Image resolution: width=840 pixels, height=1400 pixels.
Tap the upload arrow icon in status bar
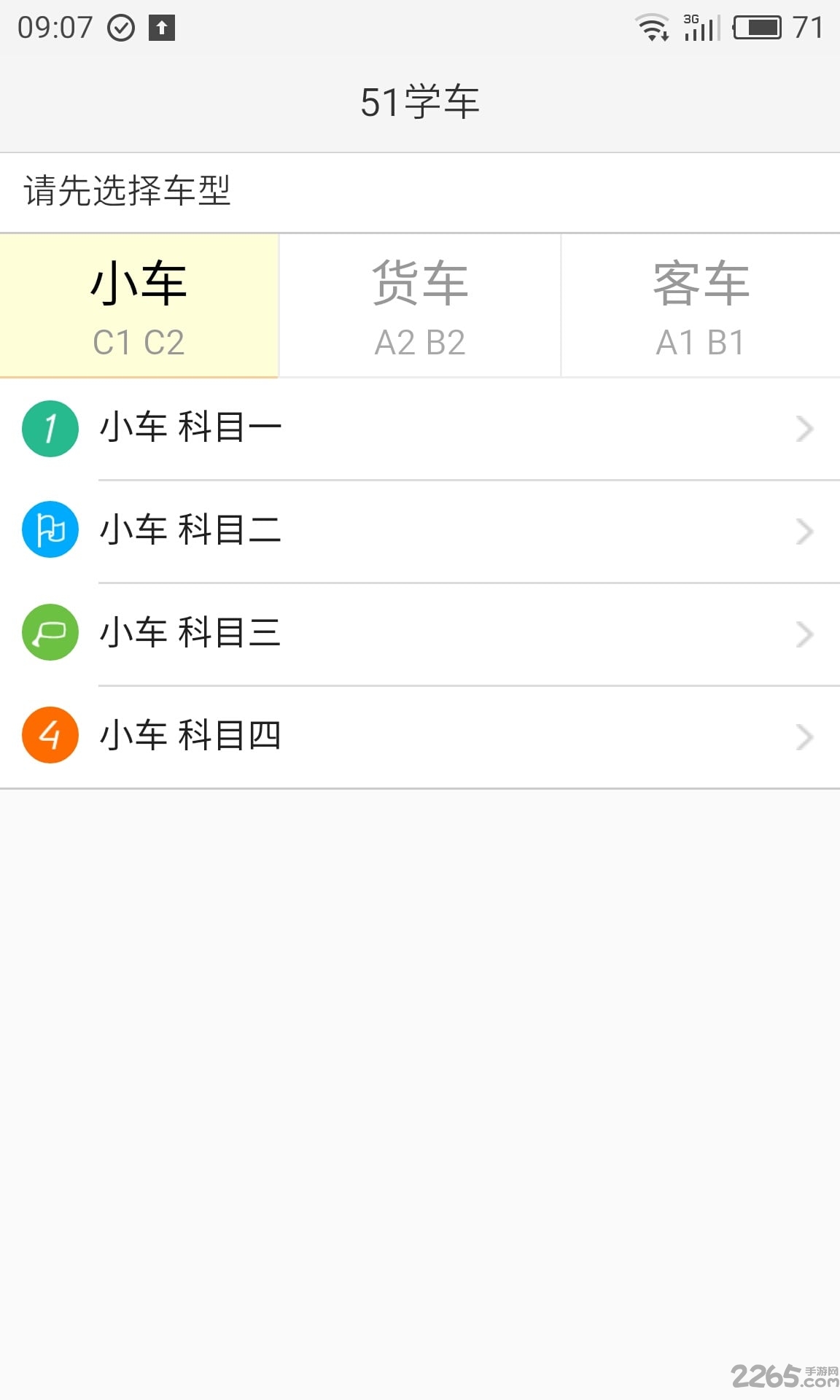pyautogui.click(x=162, y=28)
